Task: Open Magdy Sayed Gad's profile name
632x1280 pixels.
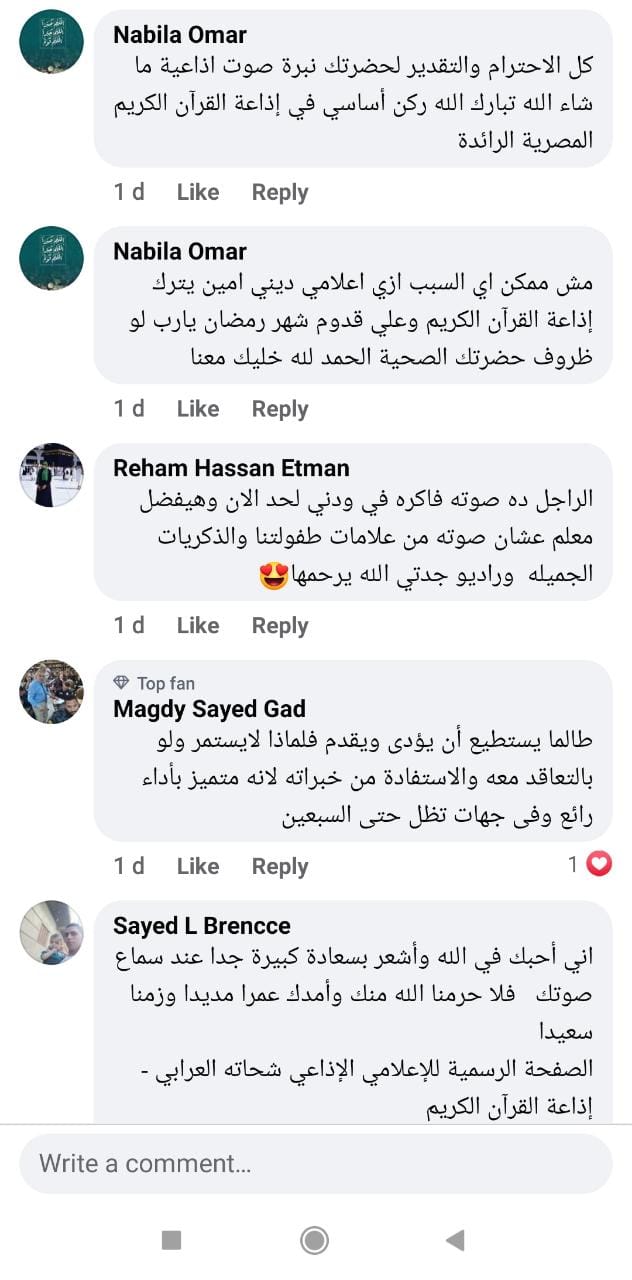Action: 209,709
